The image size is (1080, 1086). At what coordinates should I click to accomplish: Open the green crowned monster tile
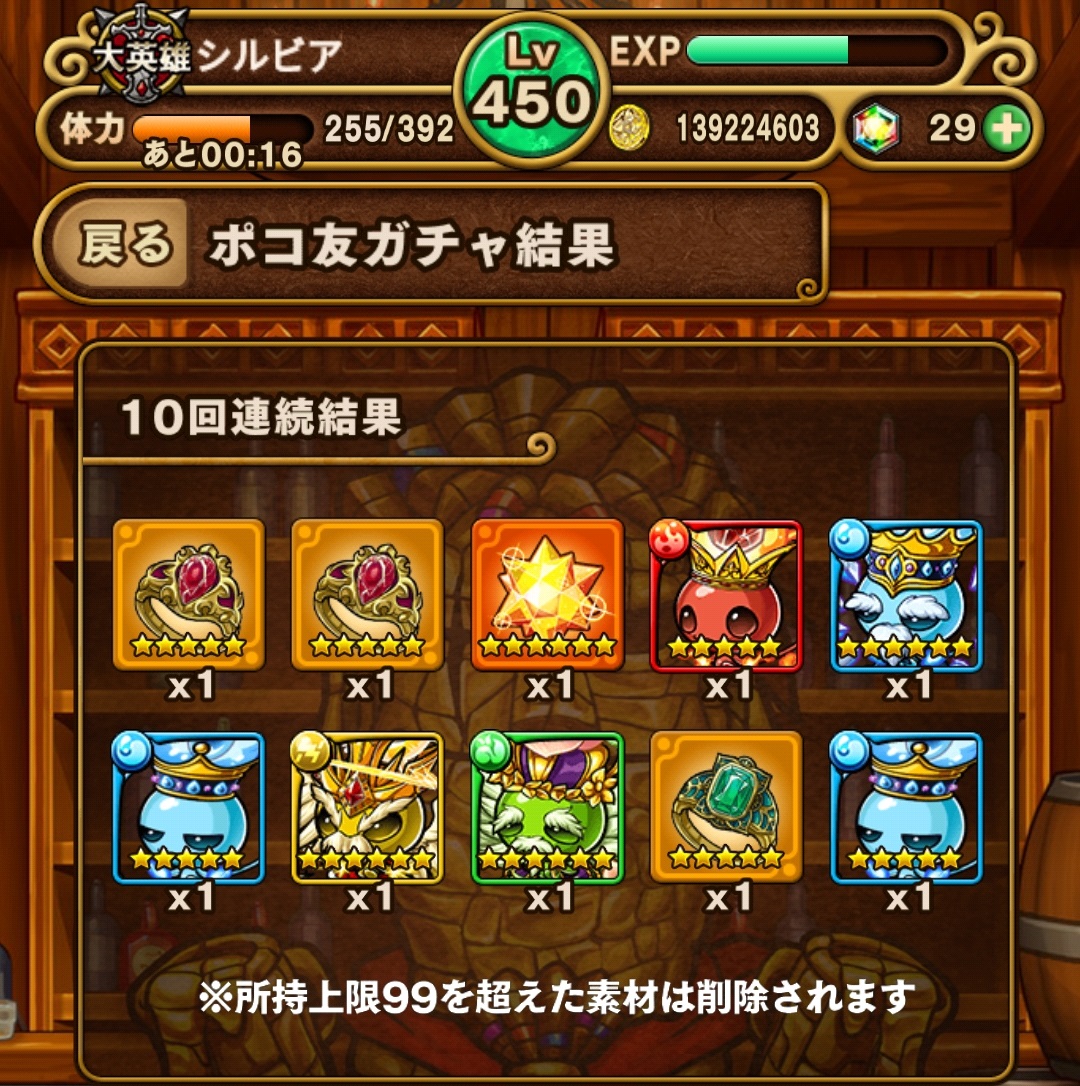coord(547,807)
